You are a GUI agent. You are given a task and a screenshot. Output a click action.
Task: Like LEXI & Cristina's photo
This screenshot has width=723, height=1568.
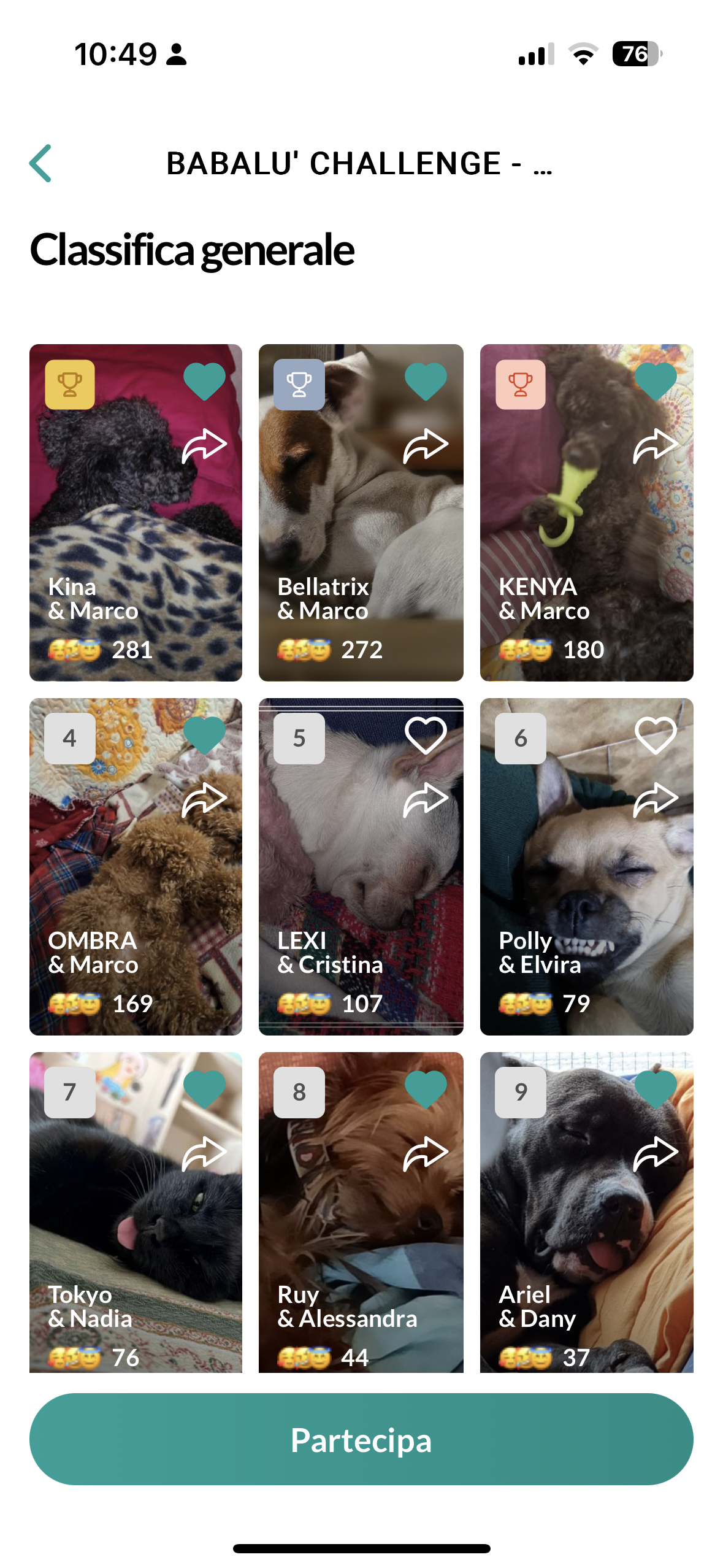point(426,735)
